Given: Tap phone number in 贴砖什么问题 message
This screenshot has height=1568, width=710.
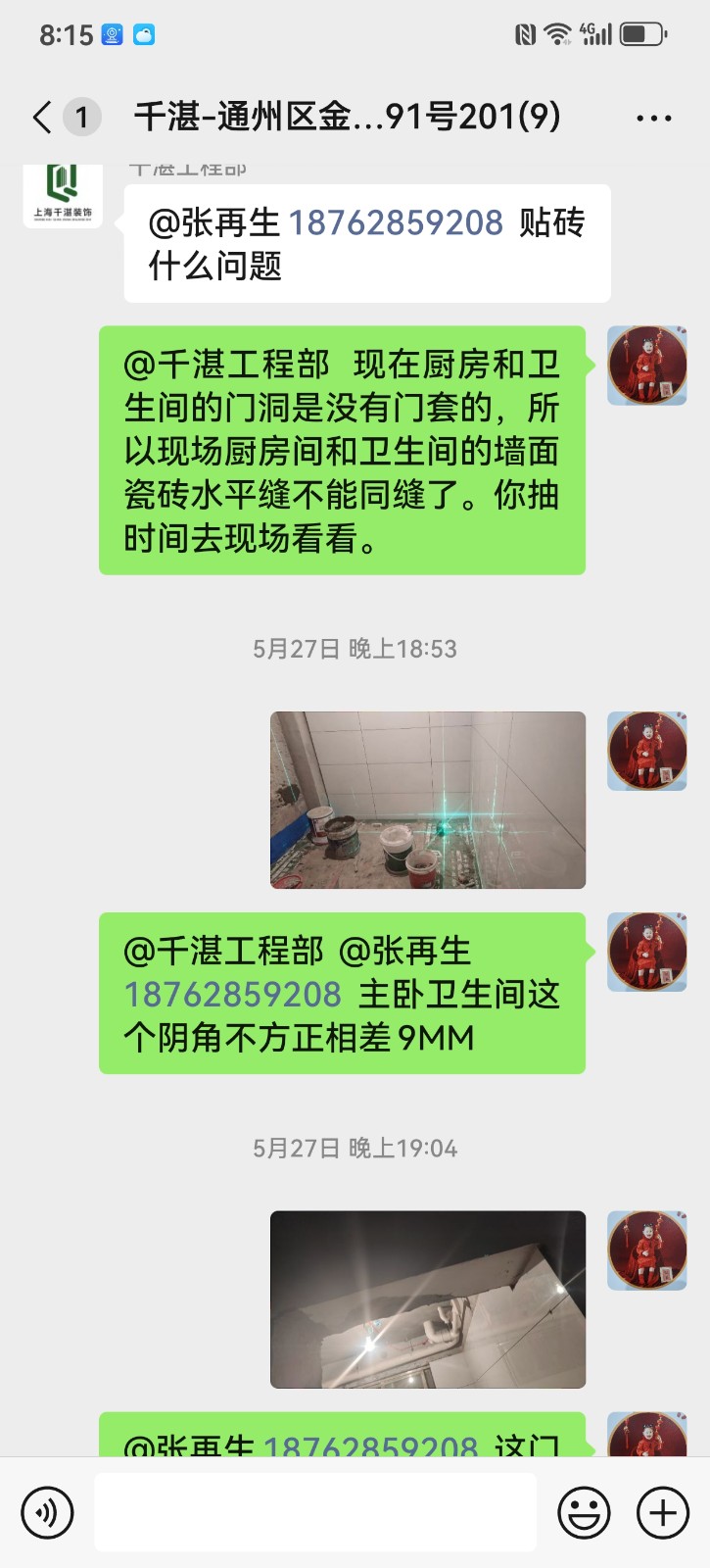Looking at the screenshot, I should tap(396, 223).
